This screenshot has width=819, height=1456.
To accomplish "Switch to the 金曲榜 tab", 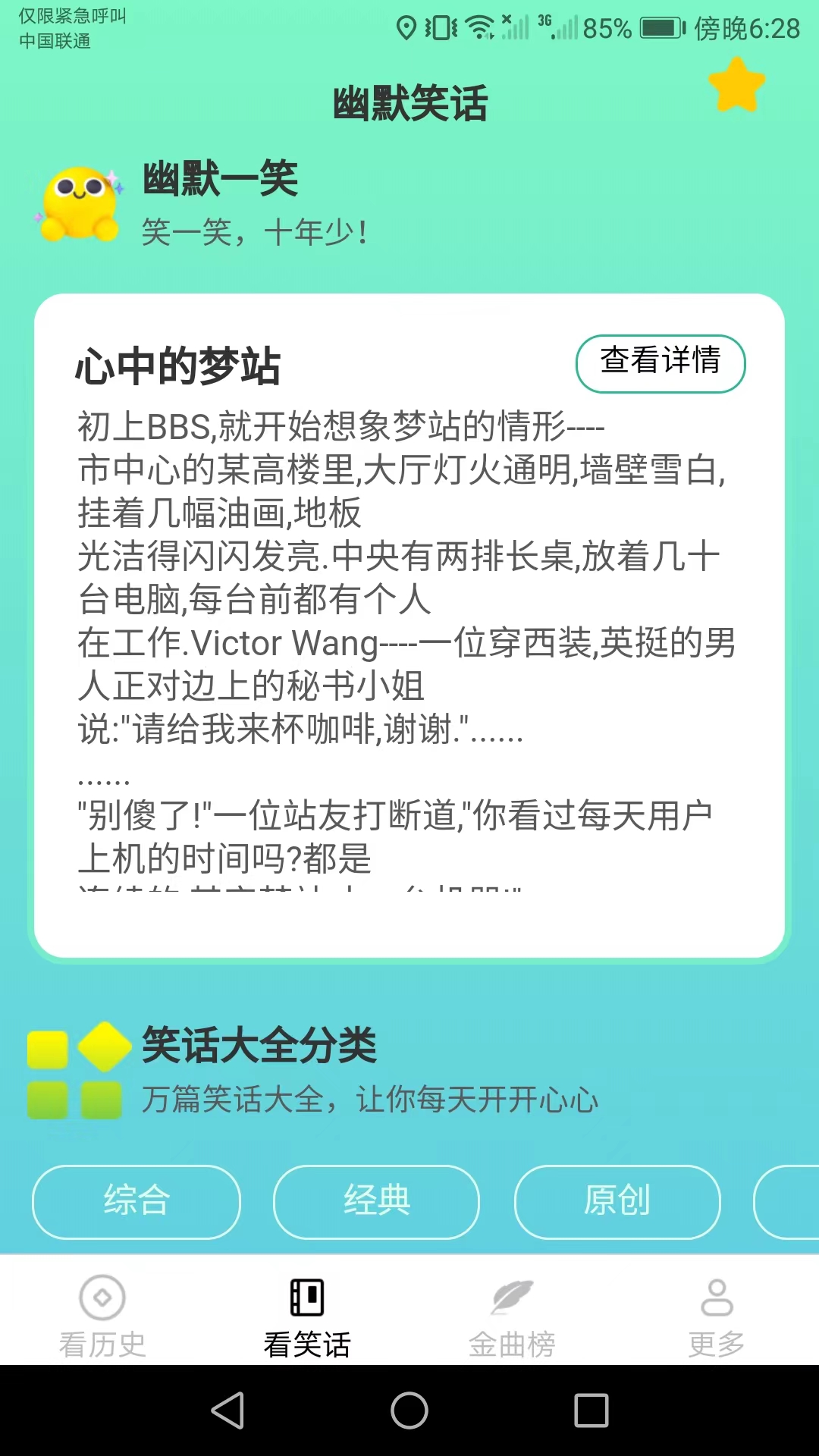I will [x=512, y=1317].
